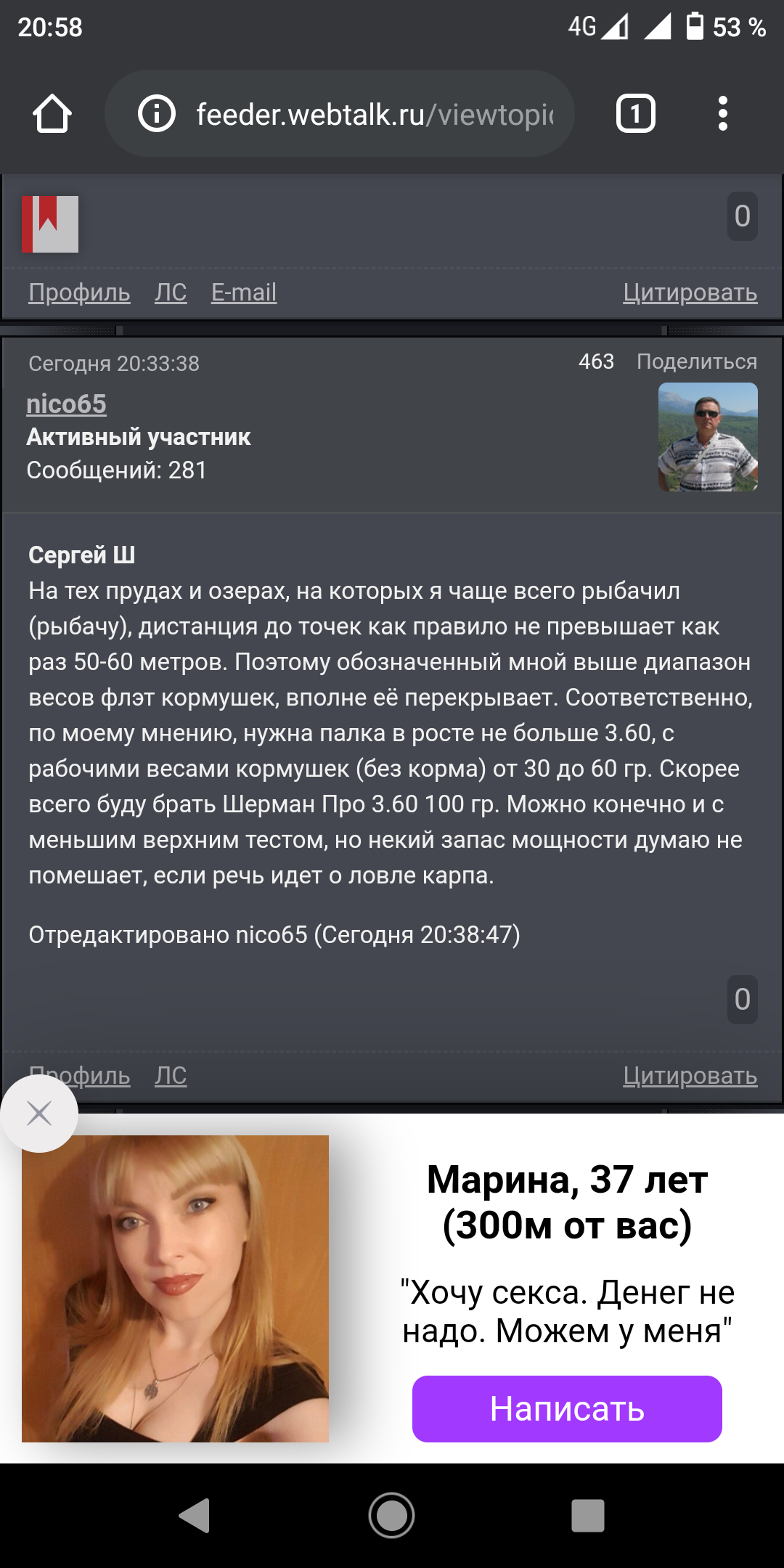
Task: Tap Поделиться on nico65's post
Action: 697,362
